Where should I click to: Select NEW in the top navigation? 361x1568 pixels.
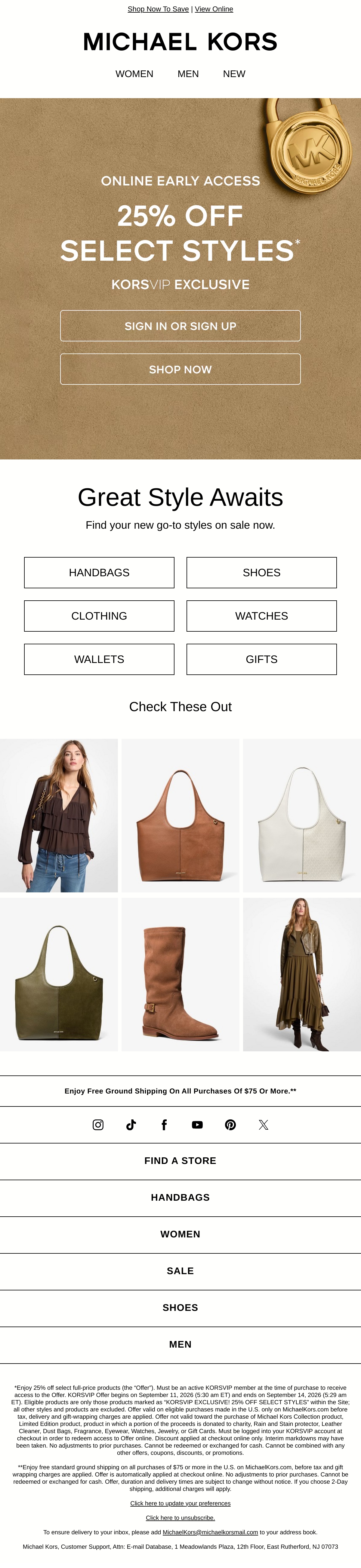click(x=234, y=74)
